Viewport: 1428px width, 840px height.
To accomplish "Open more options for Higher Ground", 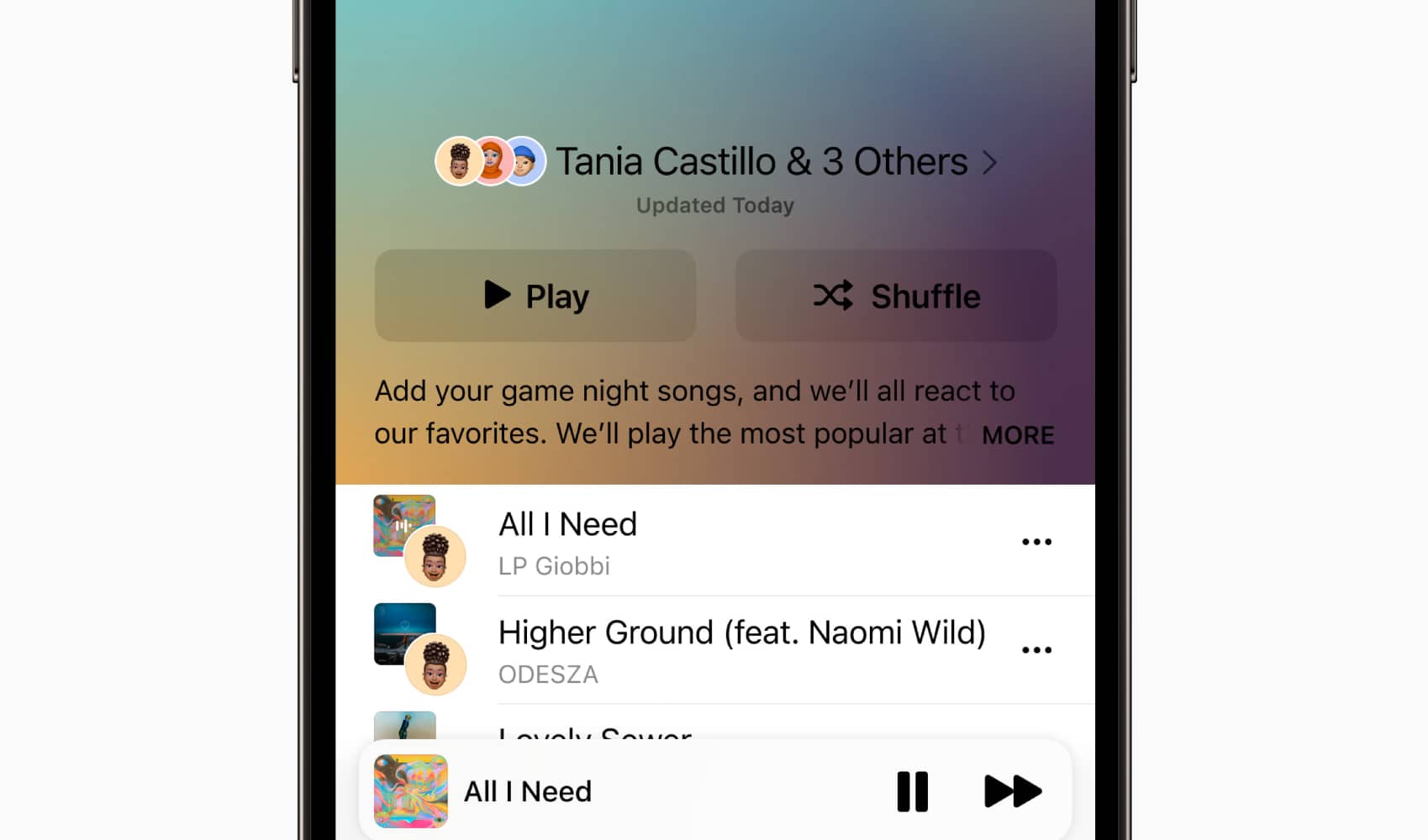I will 1036,650.
